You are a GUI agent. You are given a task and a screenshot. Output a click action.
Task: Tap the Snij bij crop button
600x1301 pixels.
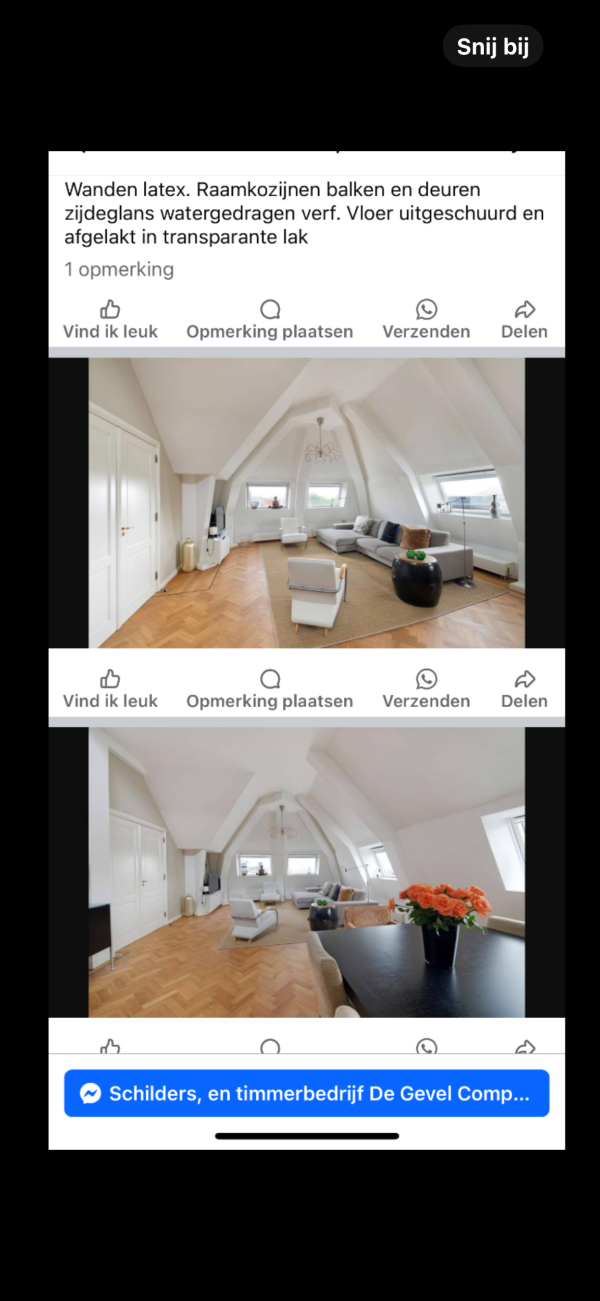click(x=492, y=47)
